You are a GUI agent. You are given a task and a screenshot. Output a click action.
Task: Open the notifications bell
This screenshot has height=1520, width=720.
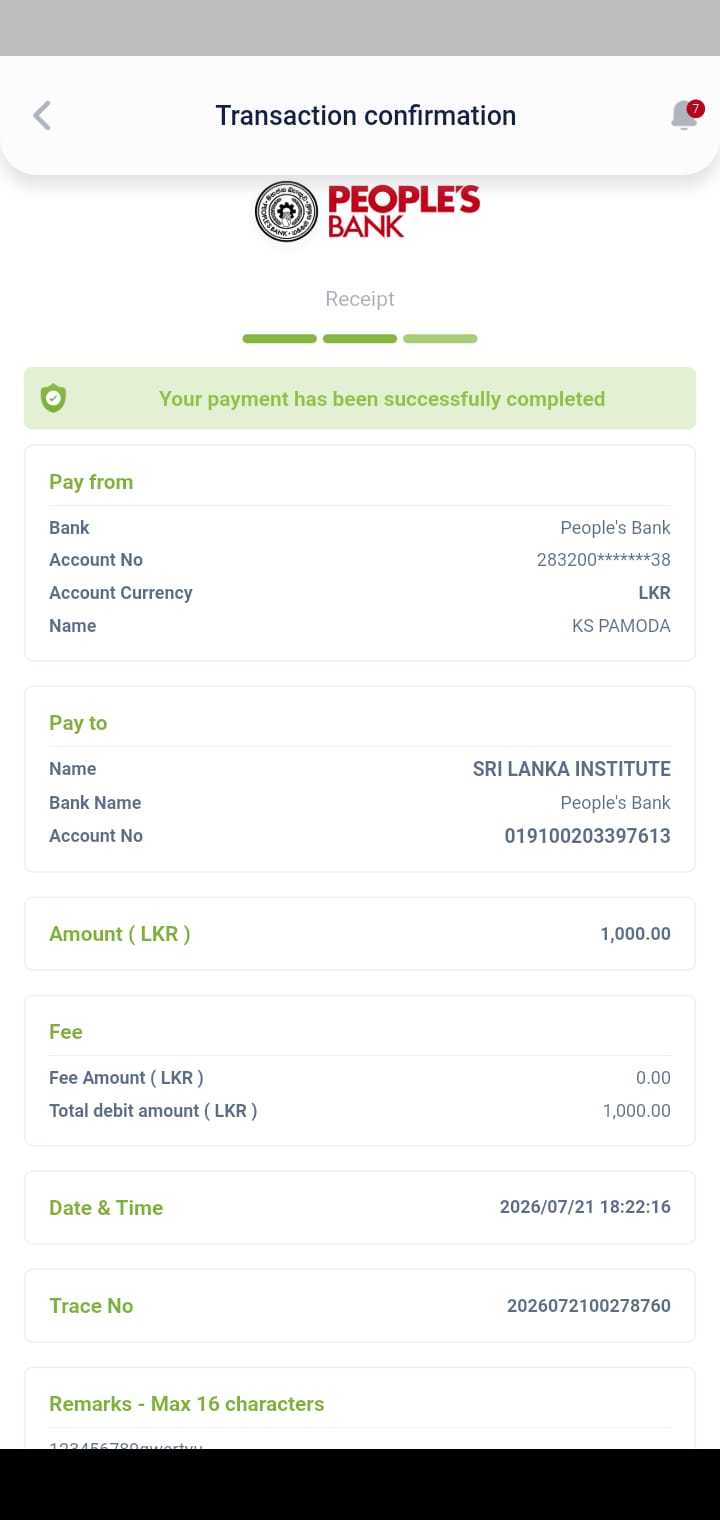[x=686, y=115]
